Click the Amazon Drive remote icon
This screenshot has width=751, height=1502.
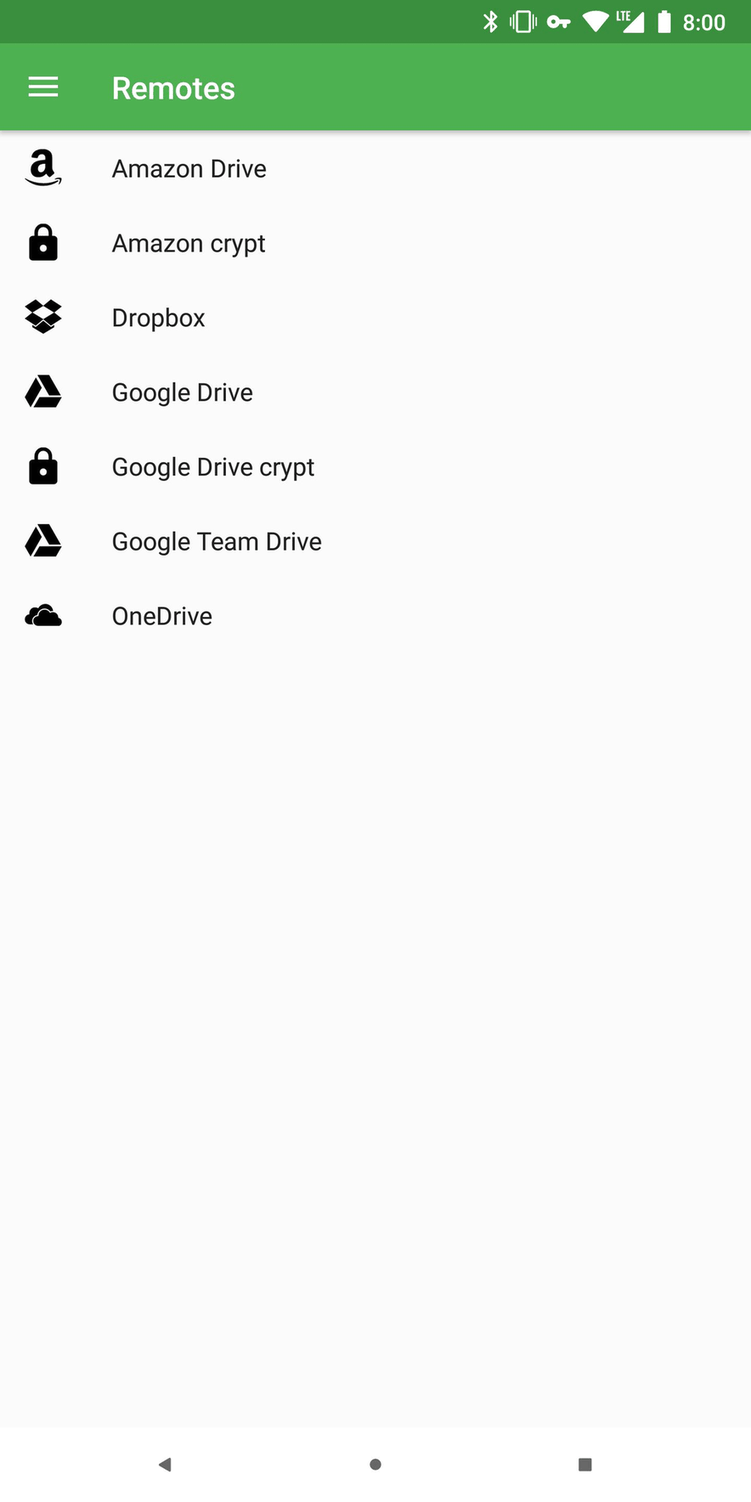coord(43,168)
